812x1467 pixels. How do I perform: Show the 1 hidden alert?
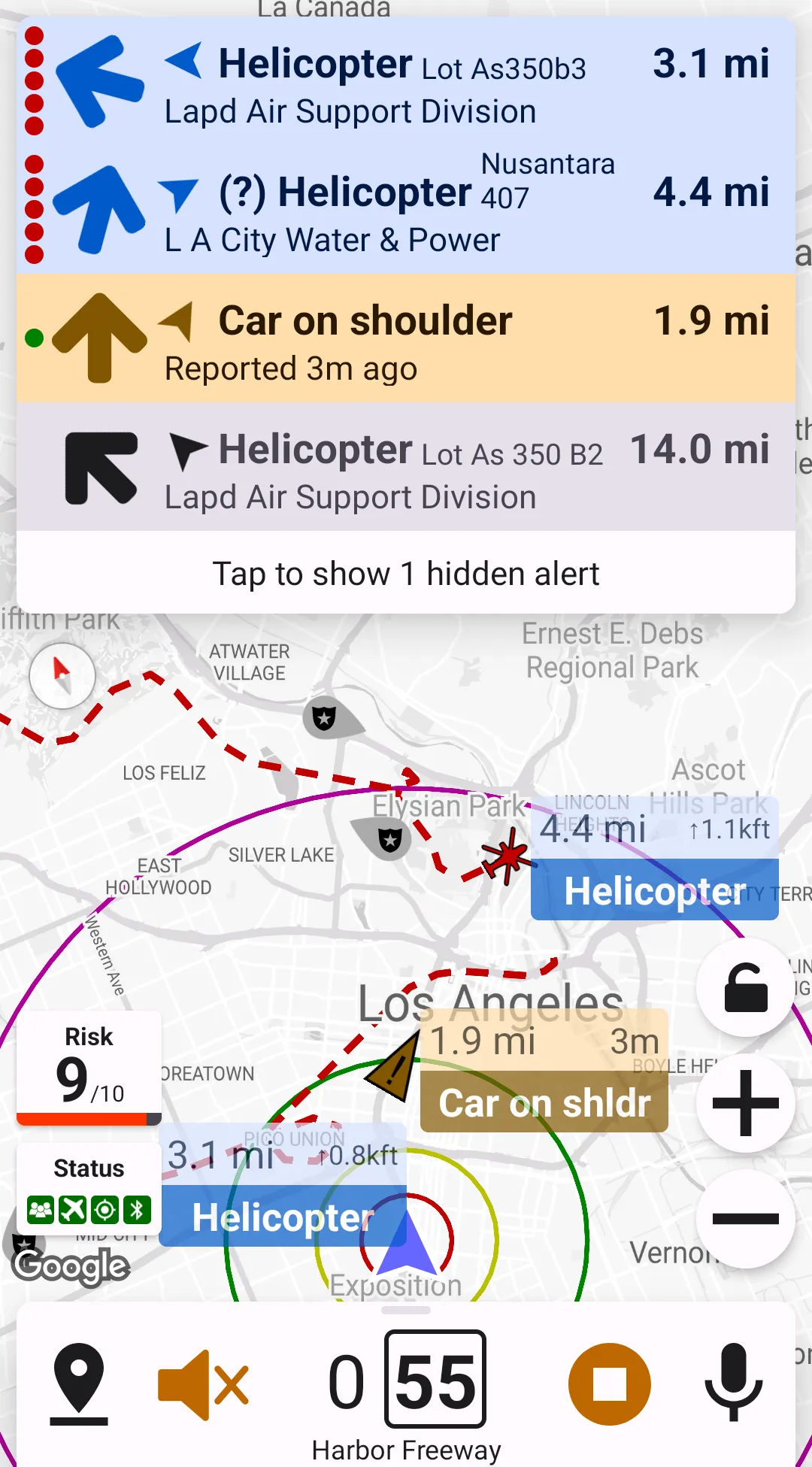pos(406,574)
